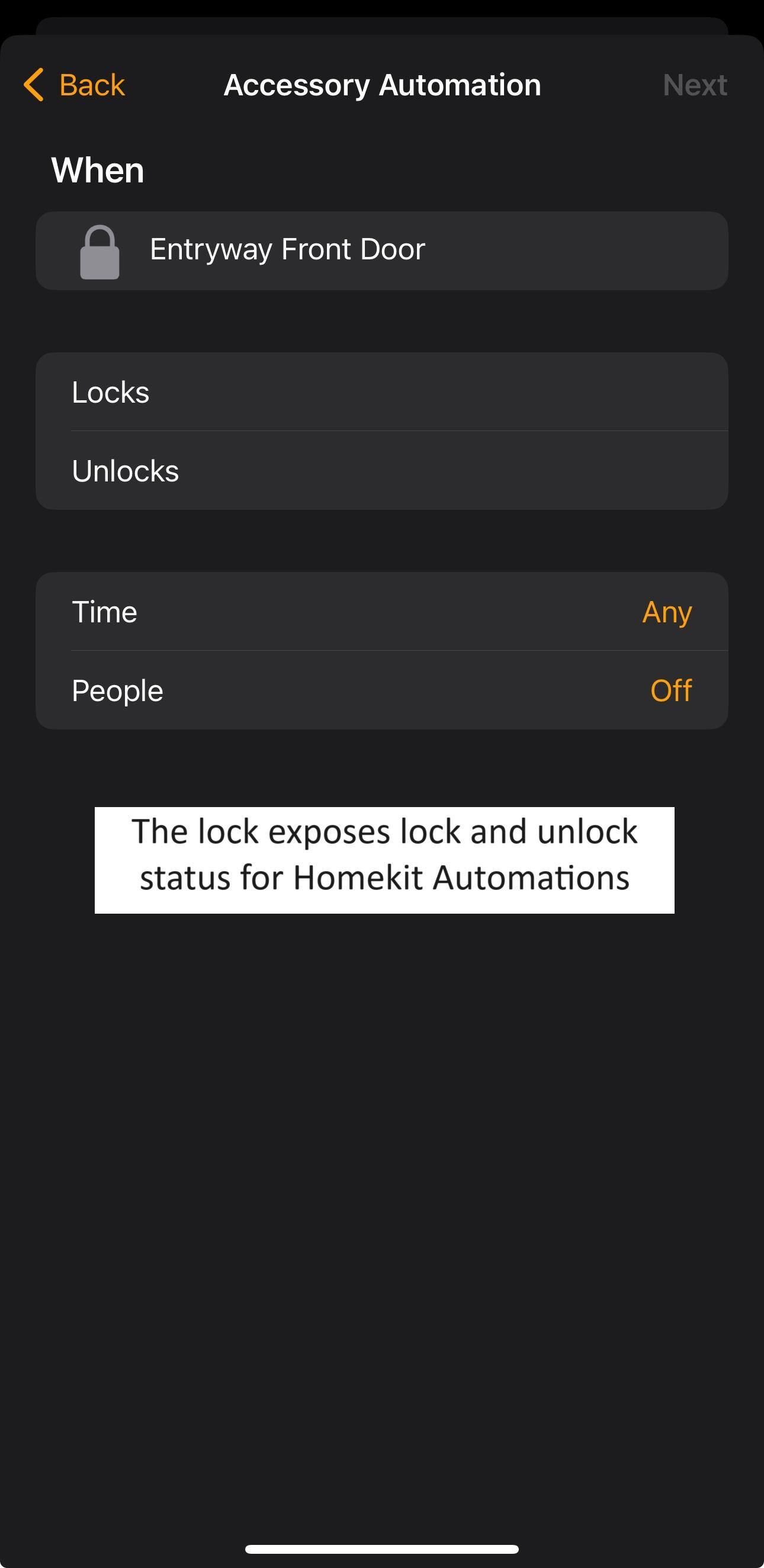Tap Next to continue automation setup
Image resolution: width=764 pixels, height=1568 pixels.
coord(695,85)
